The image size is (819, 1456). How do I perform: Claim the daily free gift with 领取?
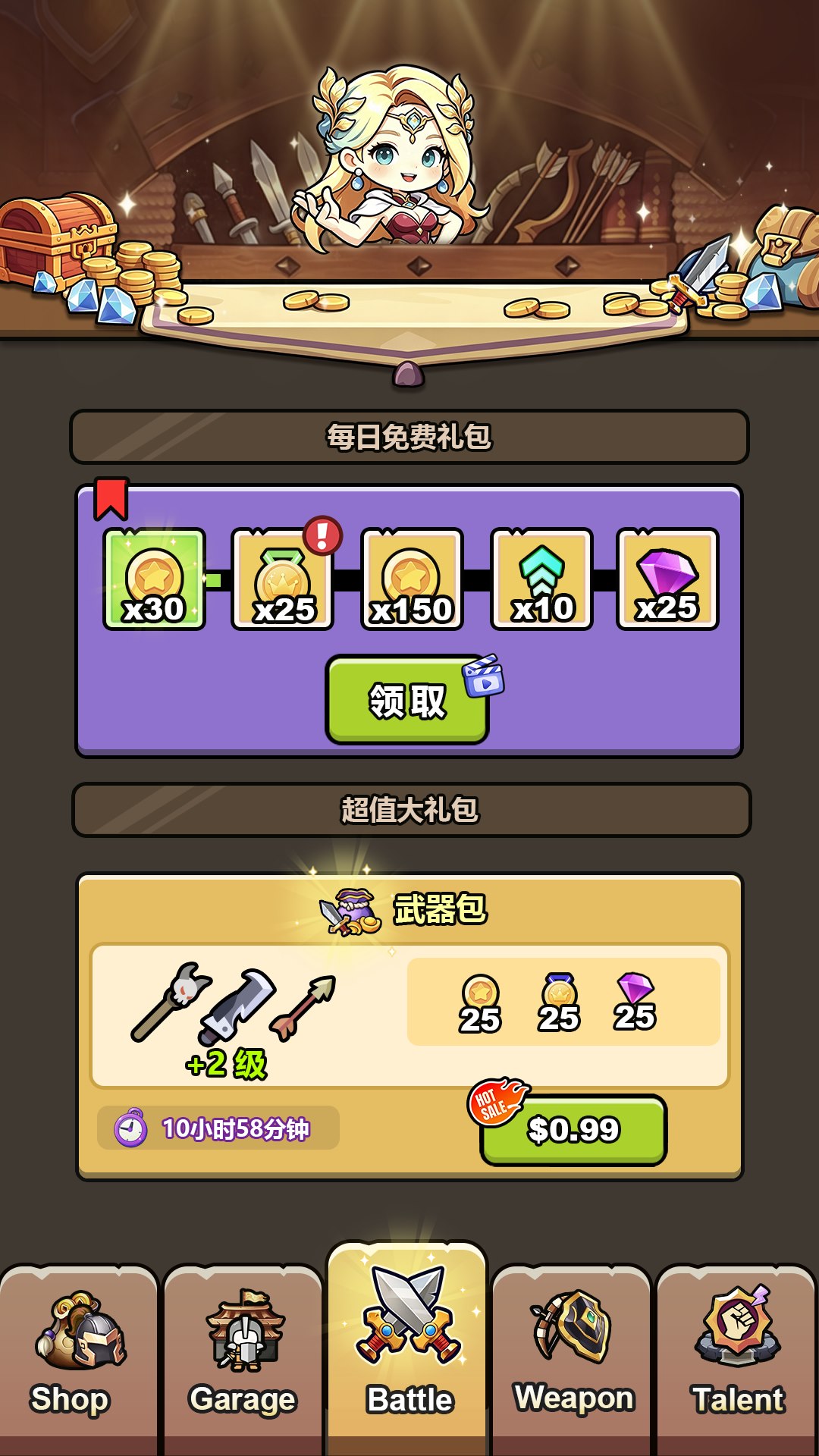coord(407,699)
